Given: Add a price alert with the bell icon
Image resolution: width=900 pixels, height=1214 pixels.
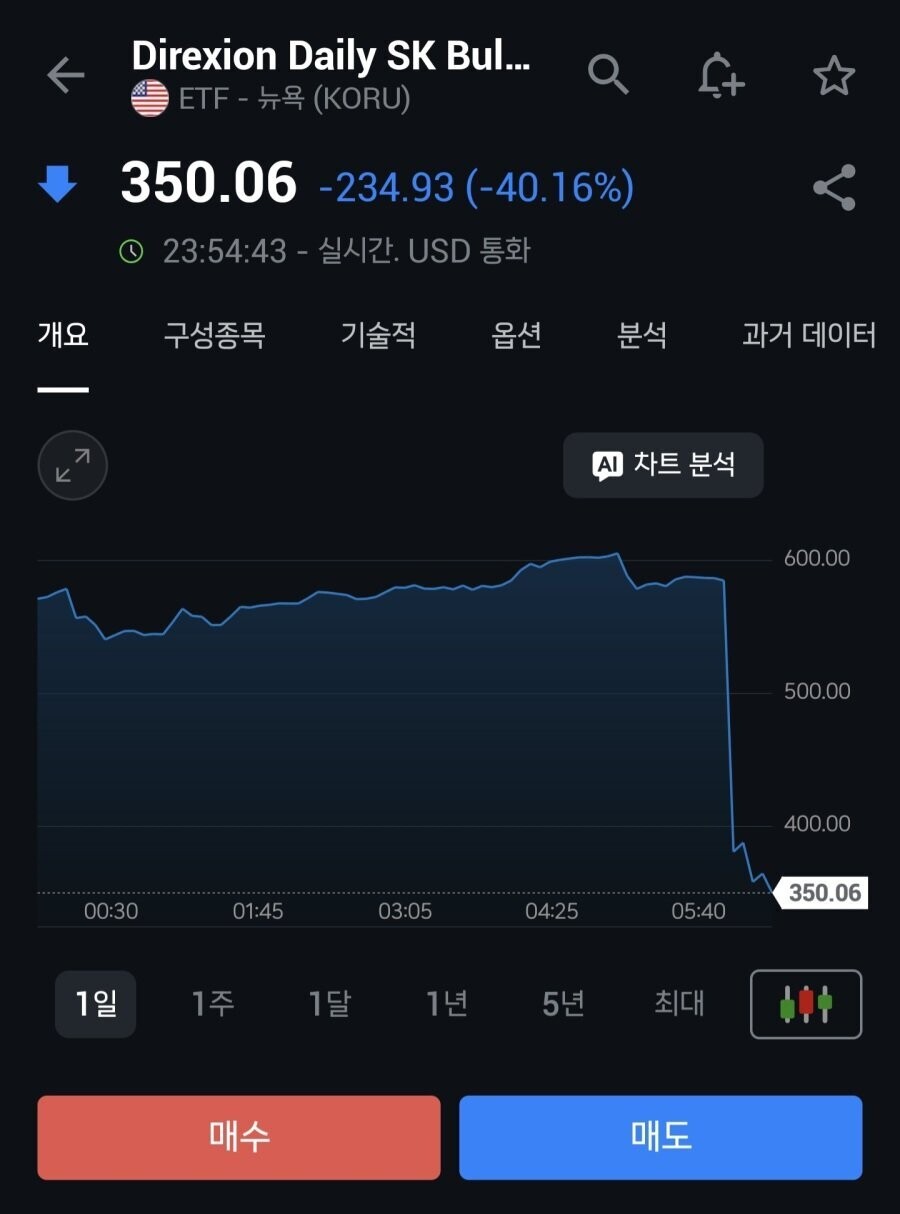Looking at the screenshot, I should click(x=720, y=76).
